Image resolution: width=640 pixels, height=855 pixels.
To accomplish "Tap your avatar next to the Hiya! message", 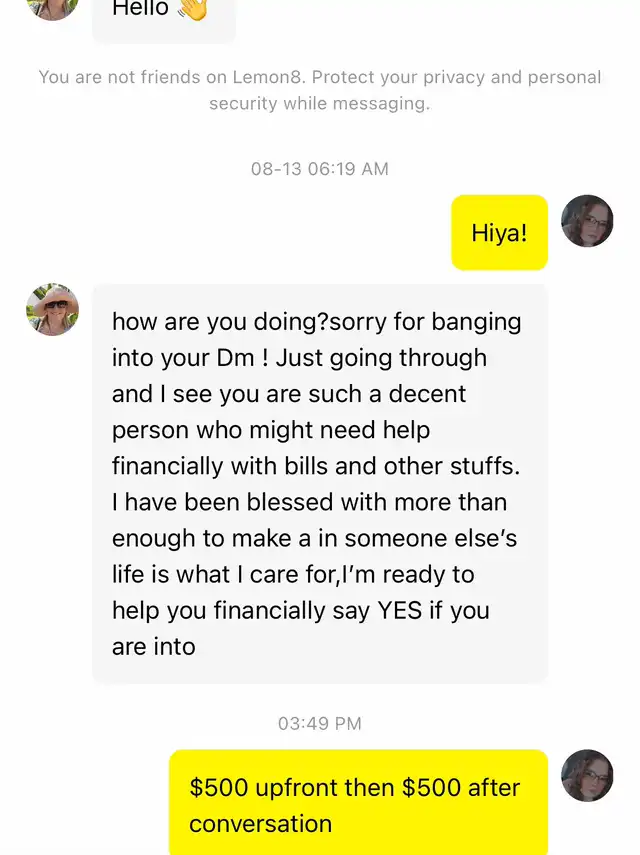I will click(587, 221).
